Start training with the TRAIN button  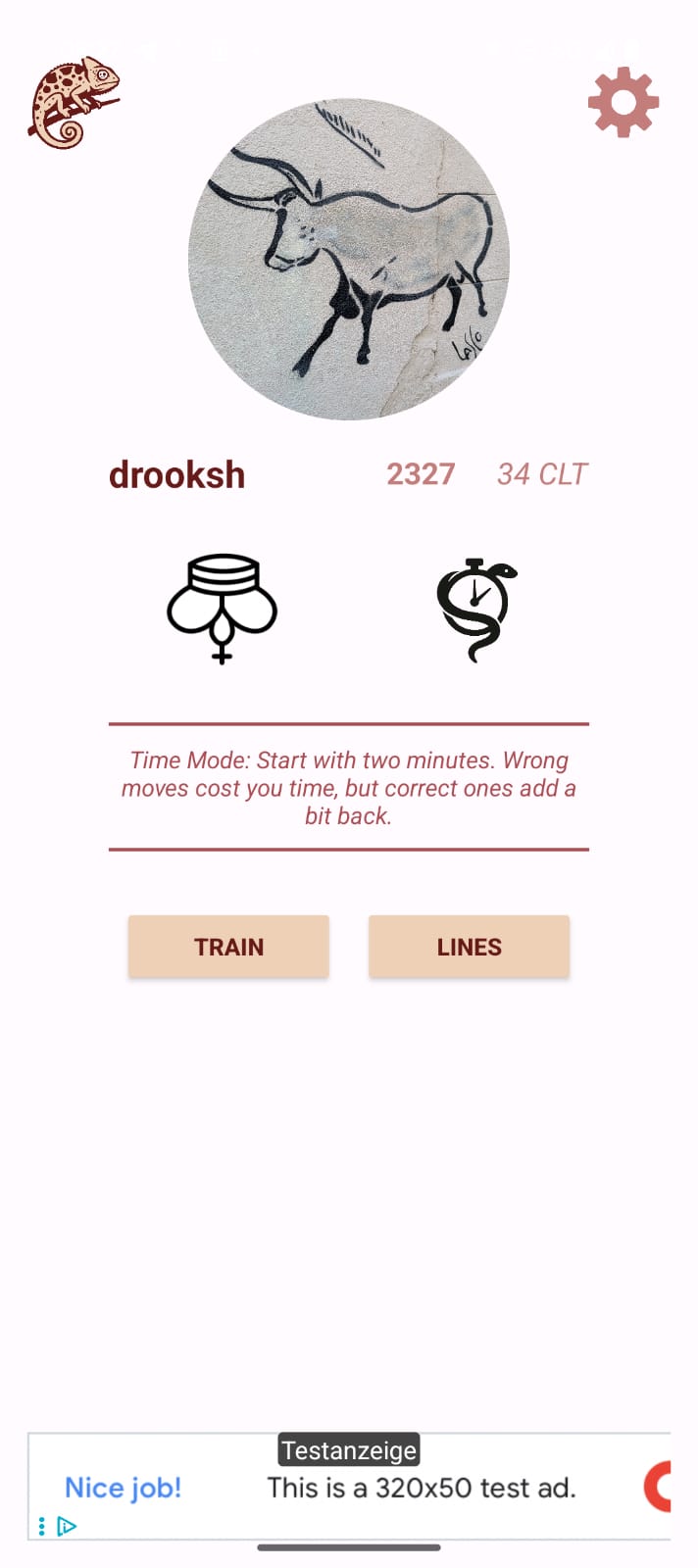[228, 947]
